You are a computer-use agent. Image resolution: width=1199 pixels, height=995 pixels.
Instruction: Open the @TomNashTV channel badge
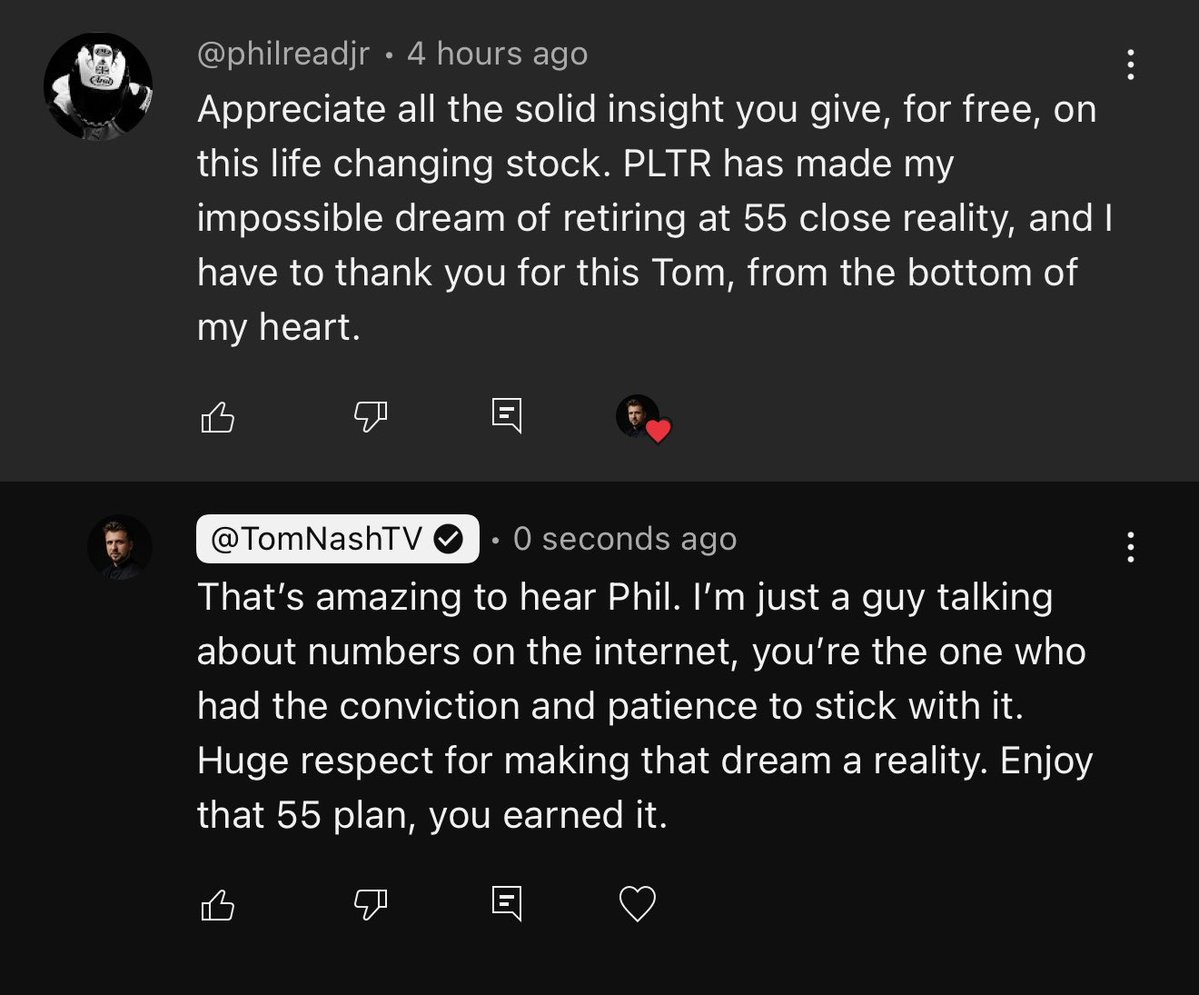337,540
